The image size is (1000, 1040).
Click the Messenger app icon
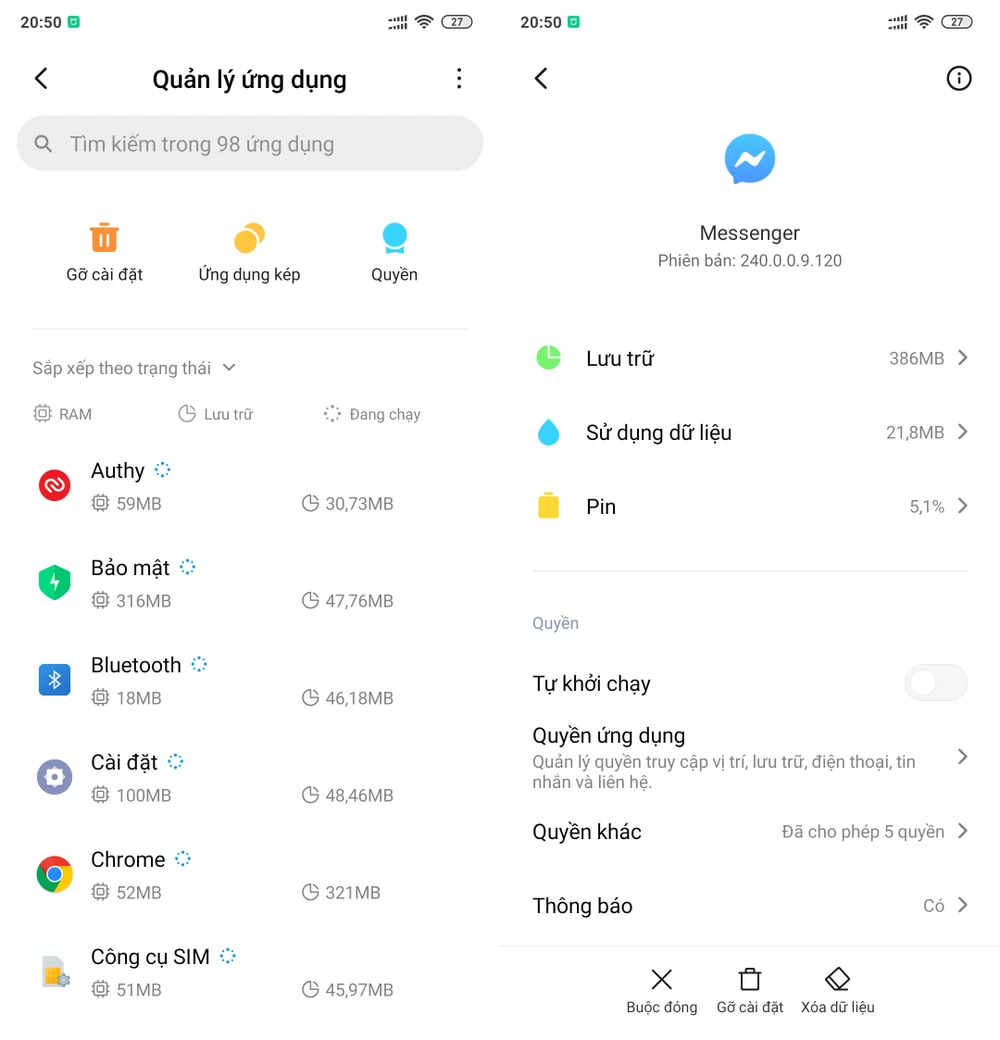(749, 159)
